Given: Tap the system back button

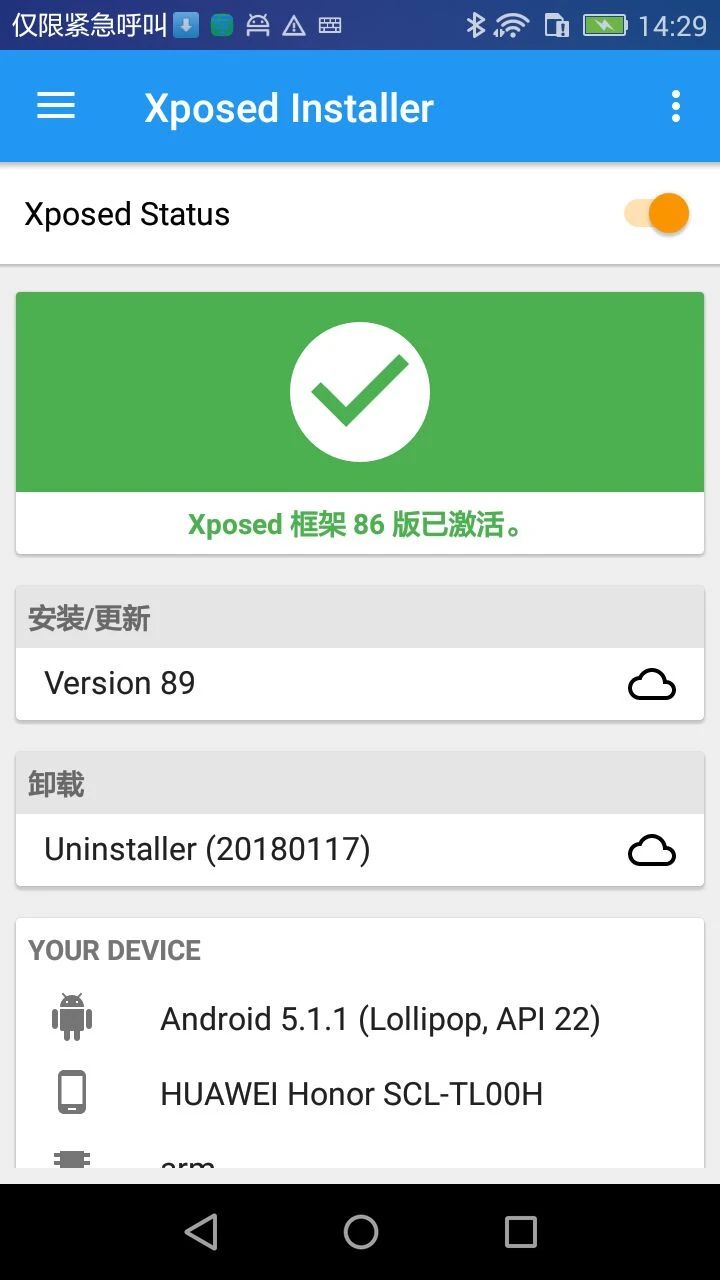Looking at the screenshot, I should tap(201, 1232).
